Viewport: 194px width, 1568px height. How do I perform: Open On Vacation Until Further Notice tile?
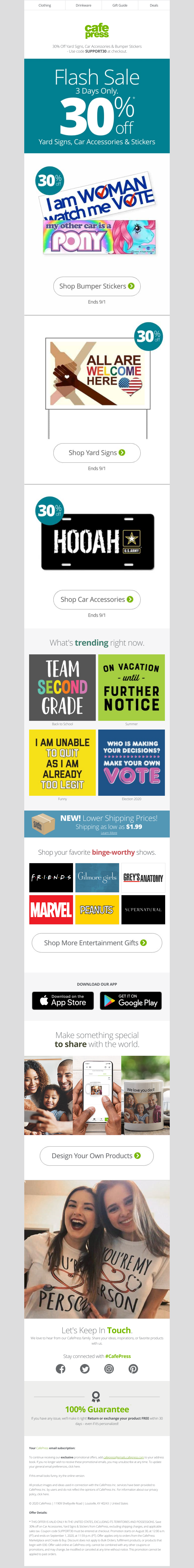(131, 687)
